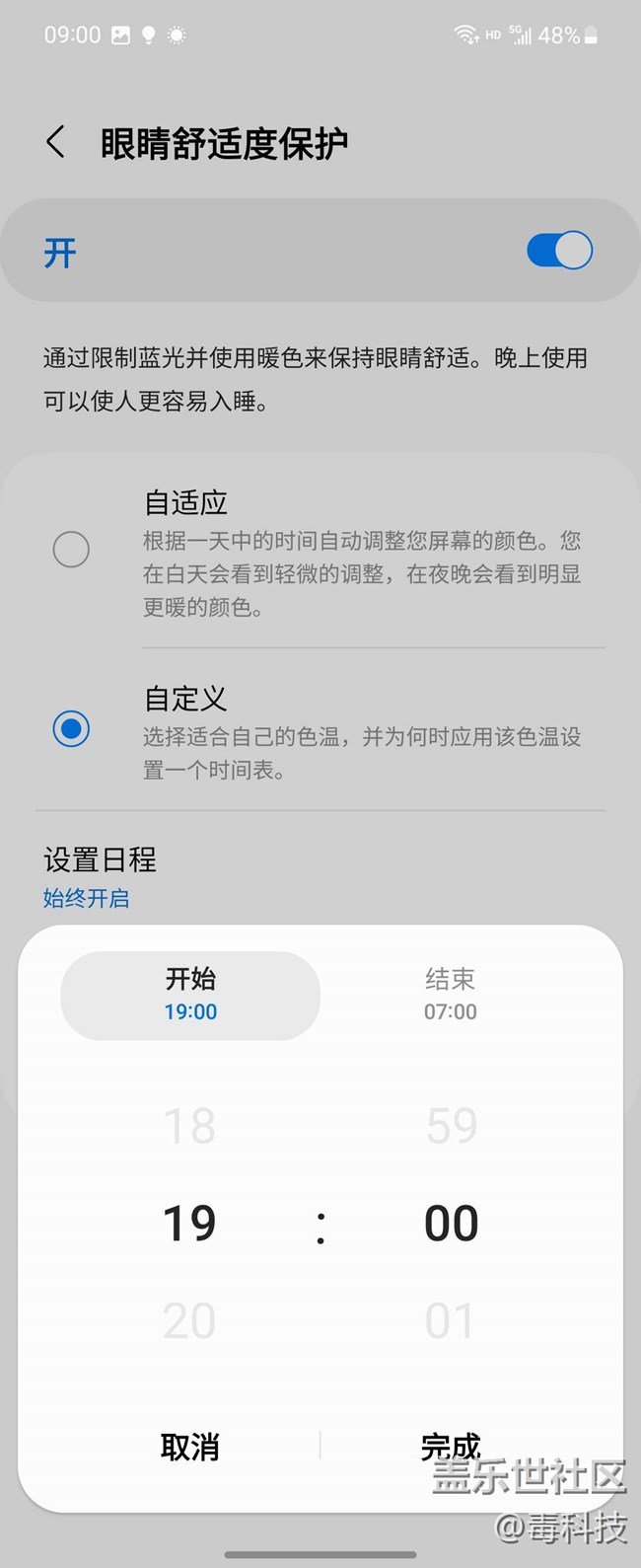Tap minute 59 in the picker
The height and width of the screenshot is (1568, 641).
coord(452,1125)
